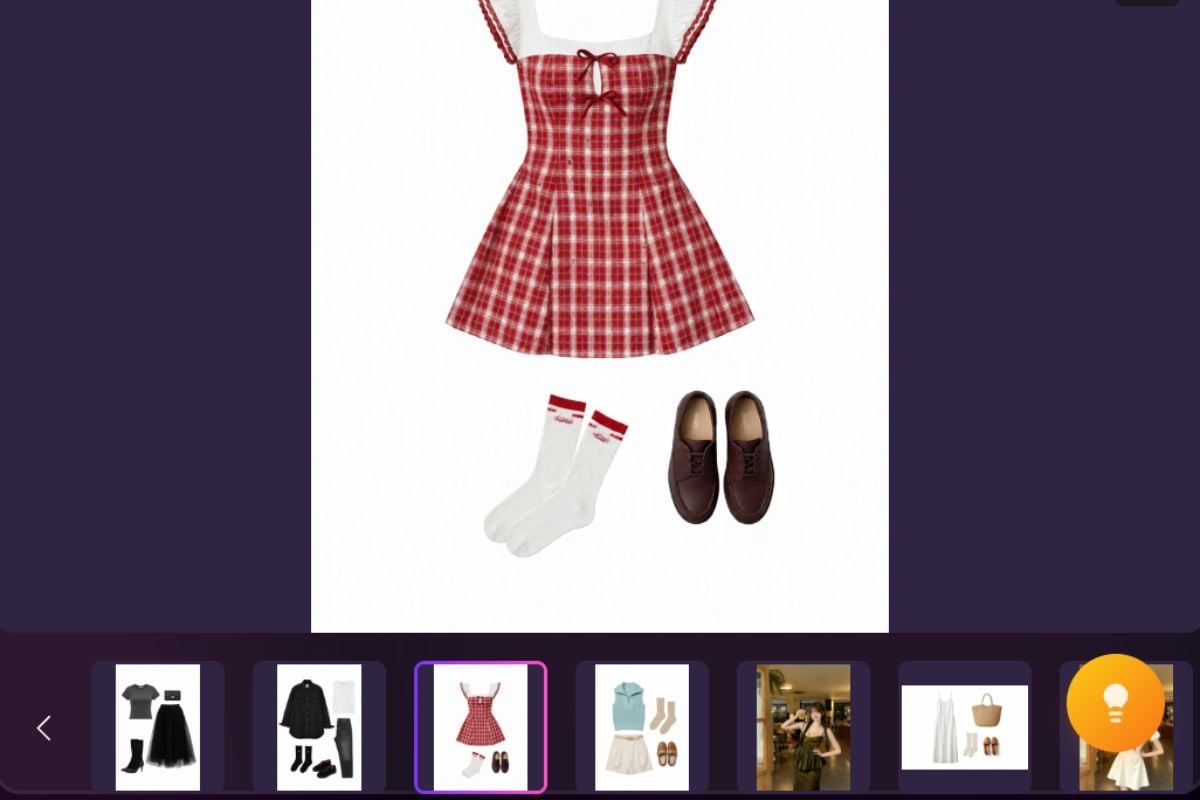Viewport: 1200px width, 800px height.
Task: Go to previous thumbnails with left arrow
Action: click(44, 728)
